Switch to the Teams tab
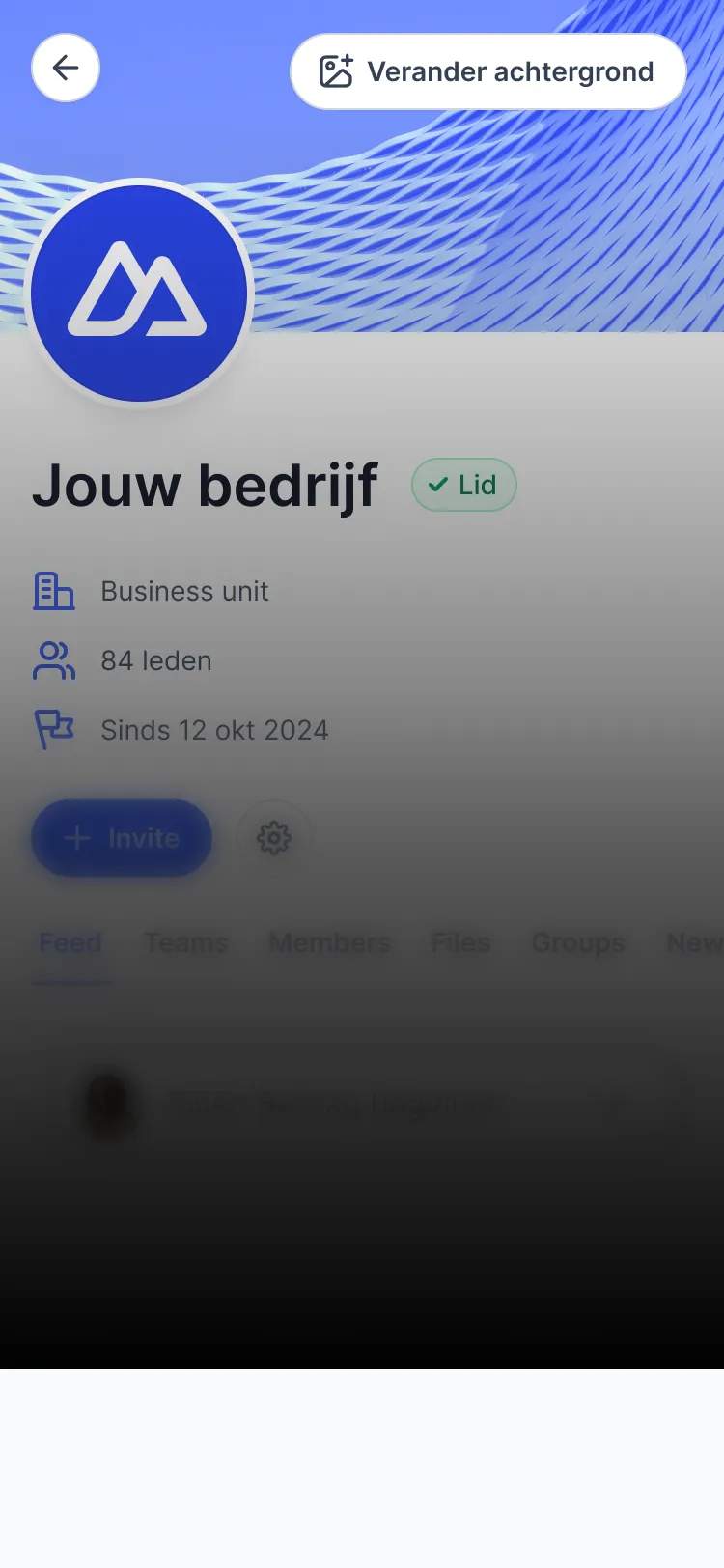The height and width of the screenshot is (1568, 724). point(186,943)
